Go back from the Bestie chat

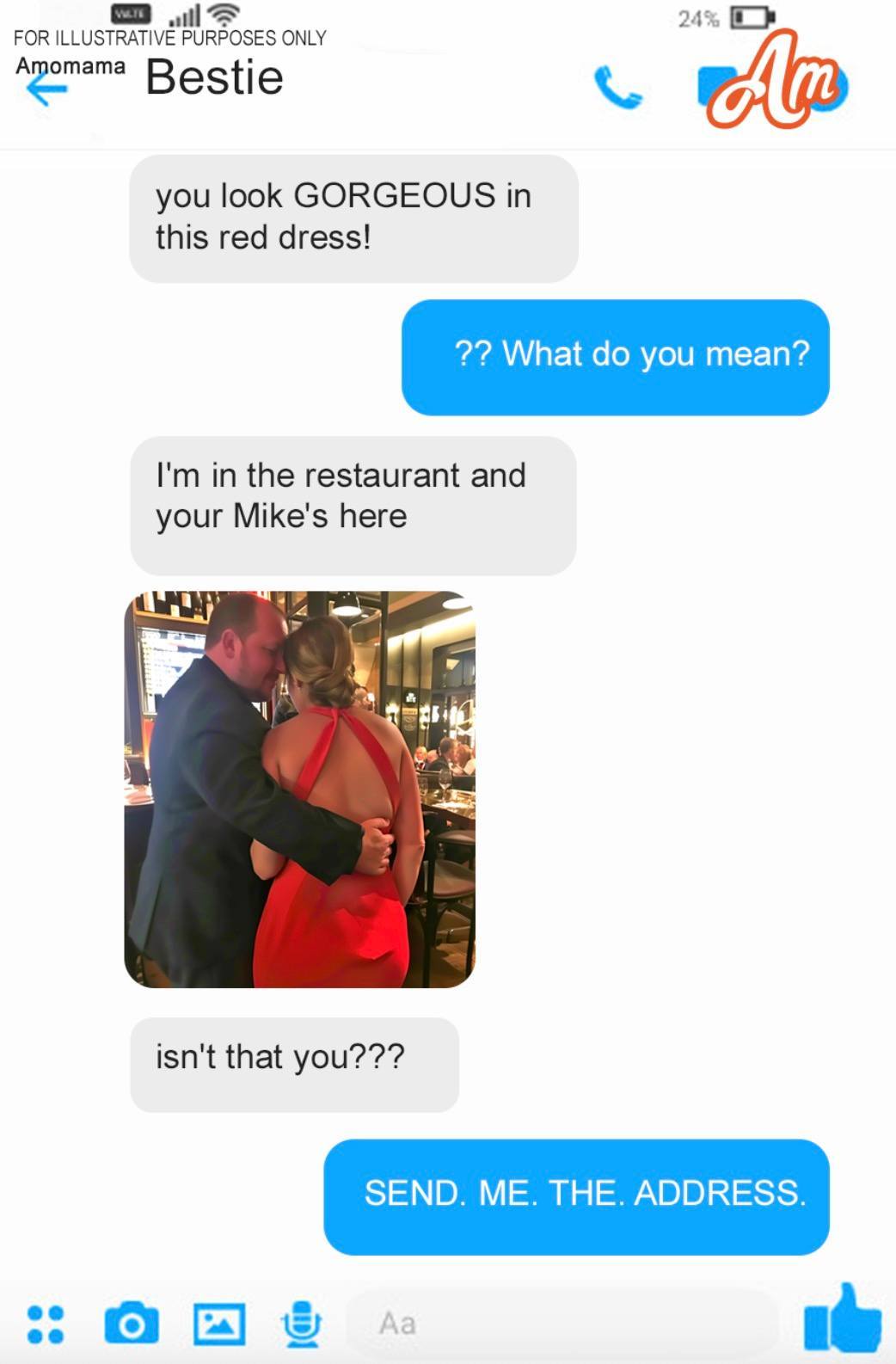pos(46,88)
